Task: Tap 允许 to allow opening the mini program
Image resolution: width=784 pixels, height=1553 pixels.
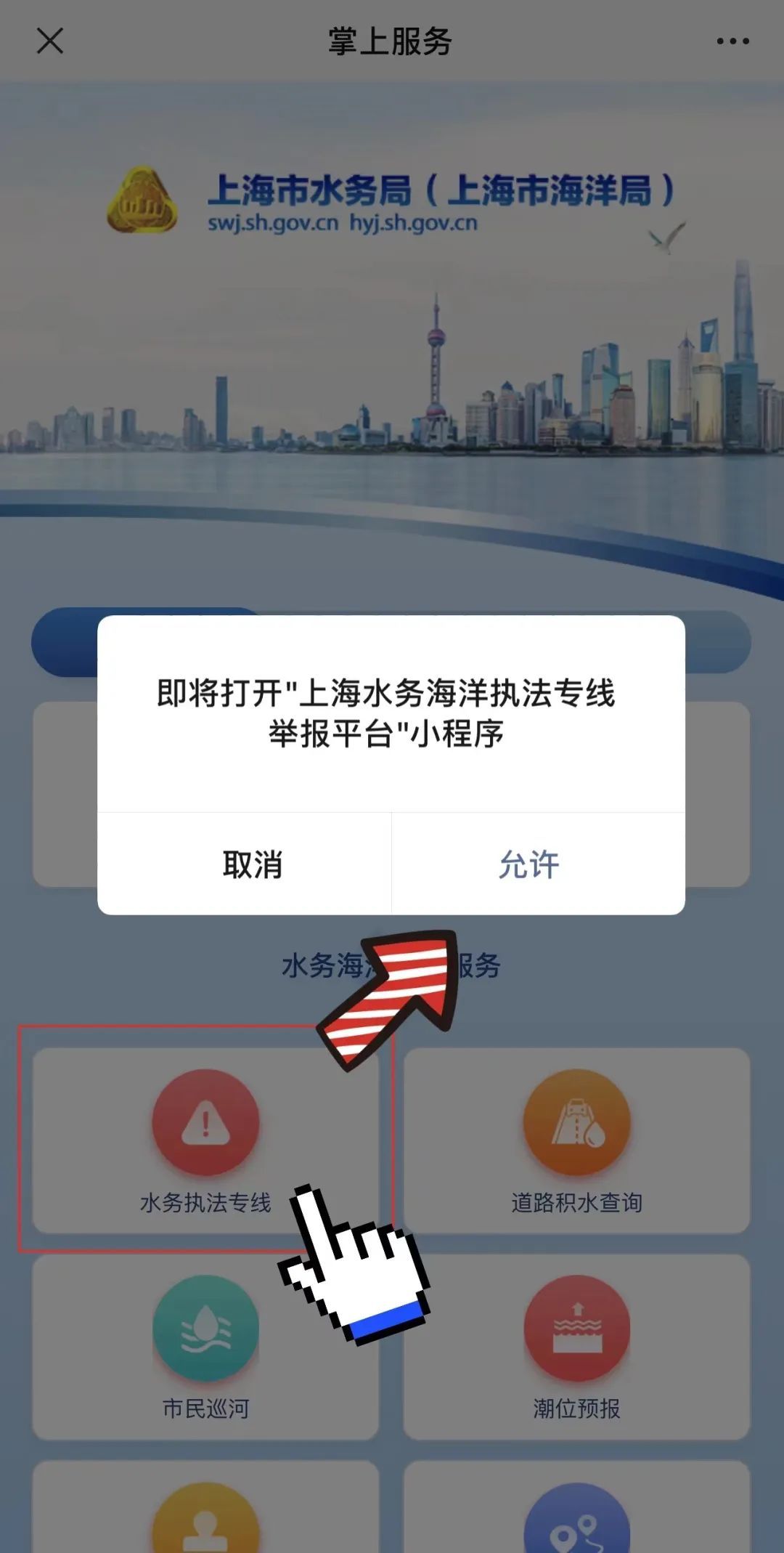Action: (529, 864)
